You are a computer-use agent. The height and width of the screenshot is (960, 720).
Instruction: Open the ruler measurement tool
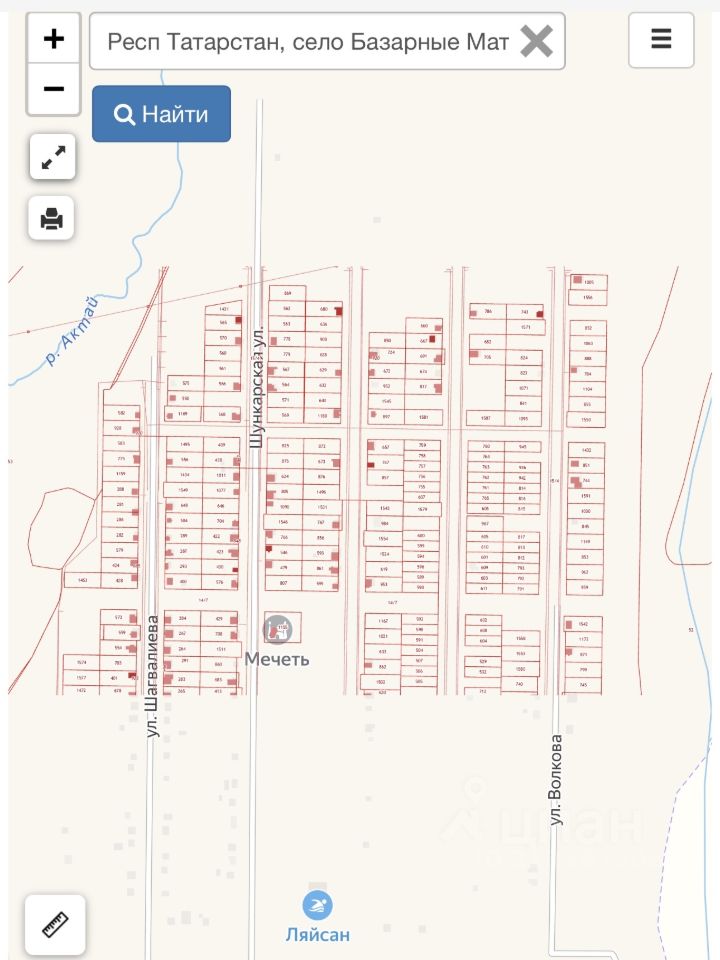tap(55, 925)
